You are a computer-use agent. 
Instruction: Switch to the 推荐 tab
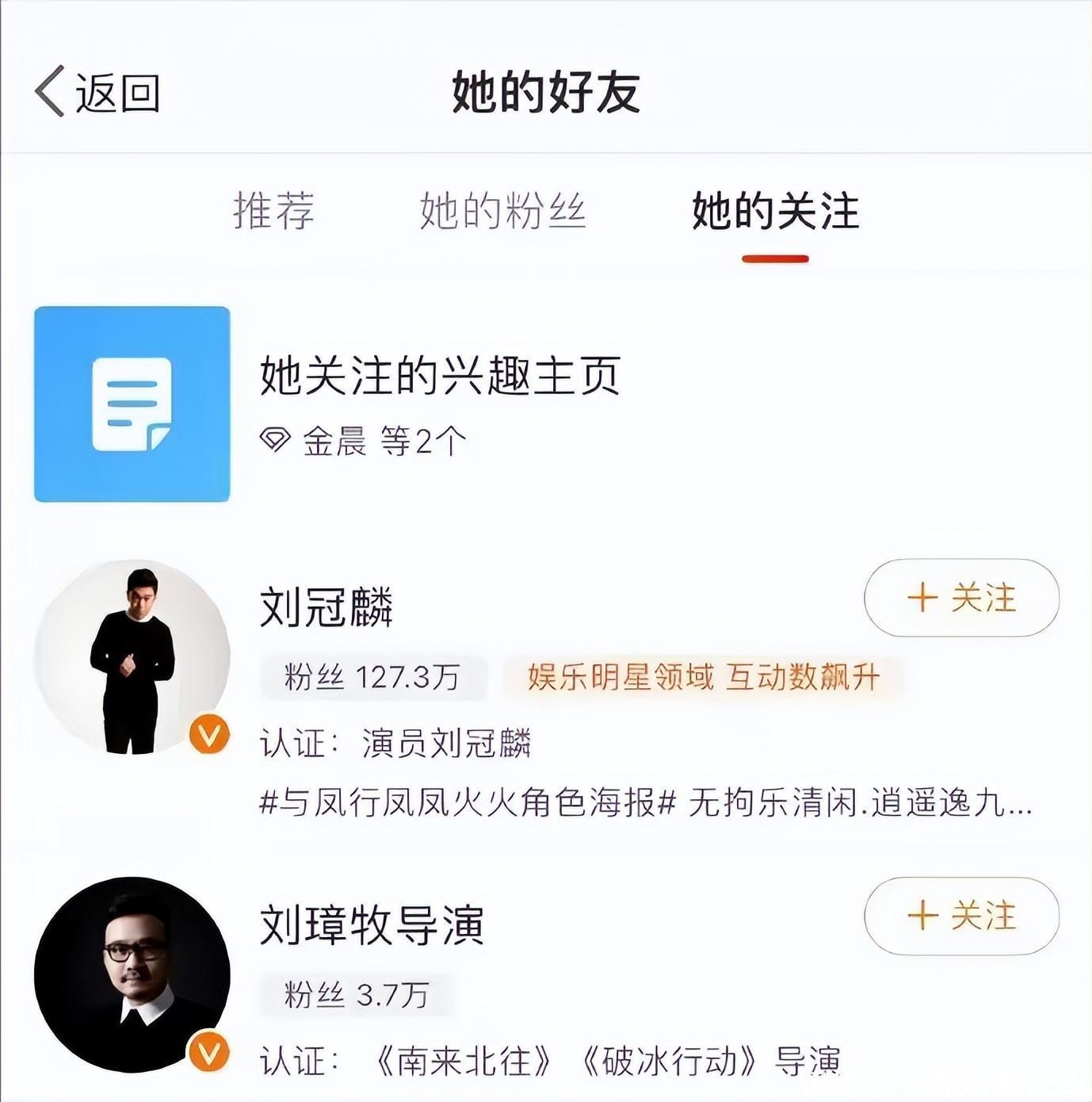pos(273,211)
